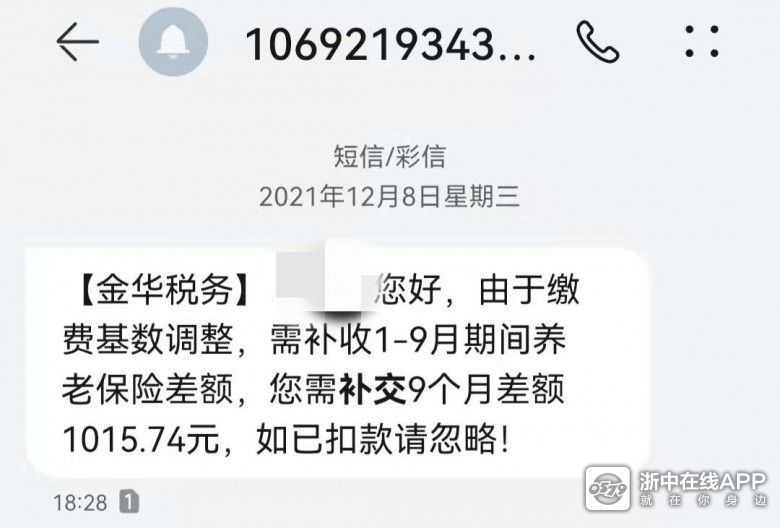
Task: Go back to the message list
Action: coord(77,42)
